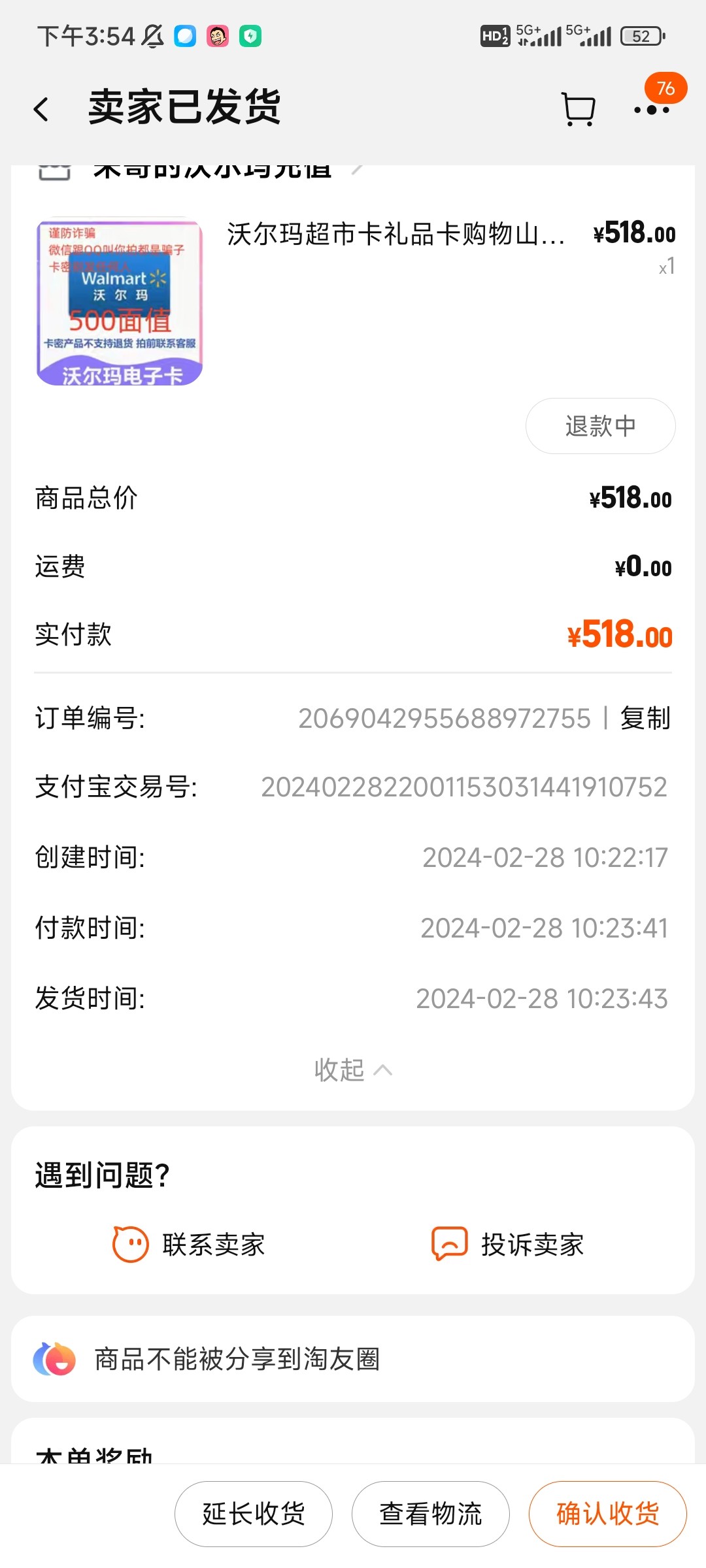Tap 退款中 refund status button
The image size is (706, 1568).
click(600, 425)
